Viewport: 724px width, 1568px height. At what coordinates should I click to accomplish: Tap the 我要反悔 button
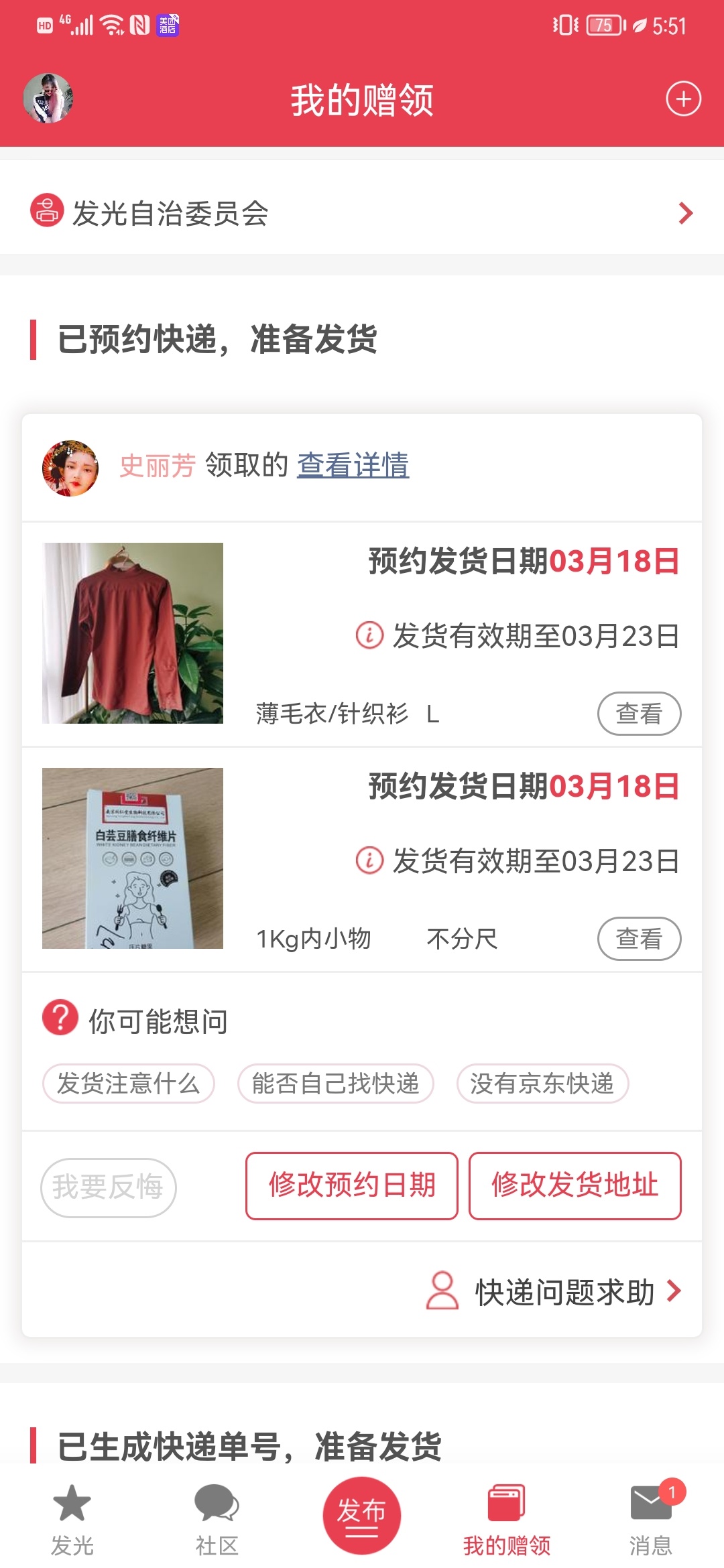109,1187
